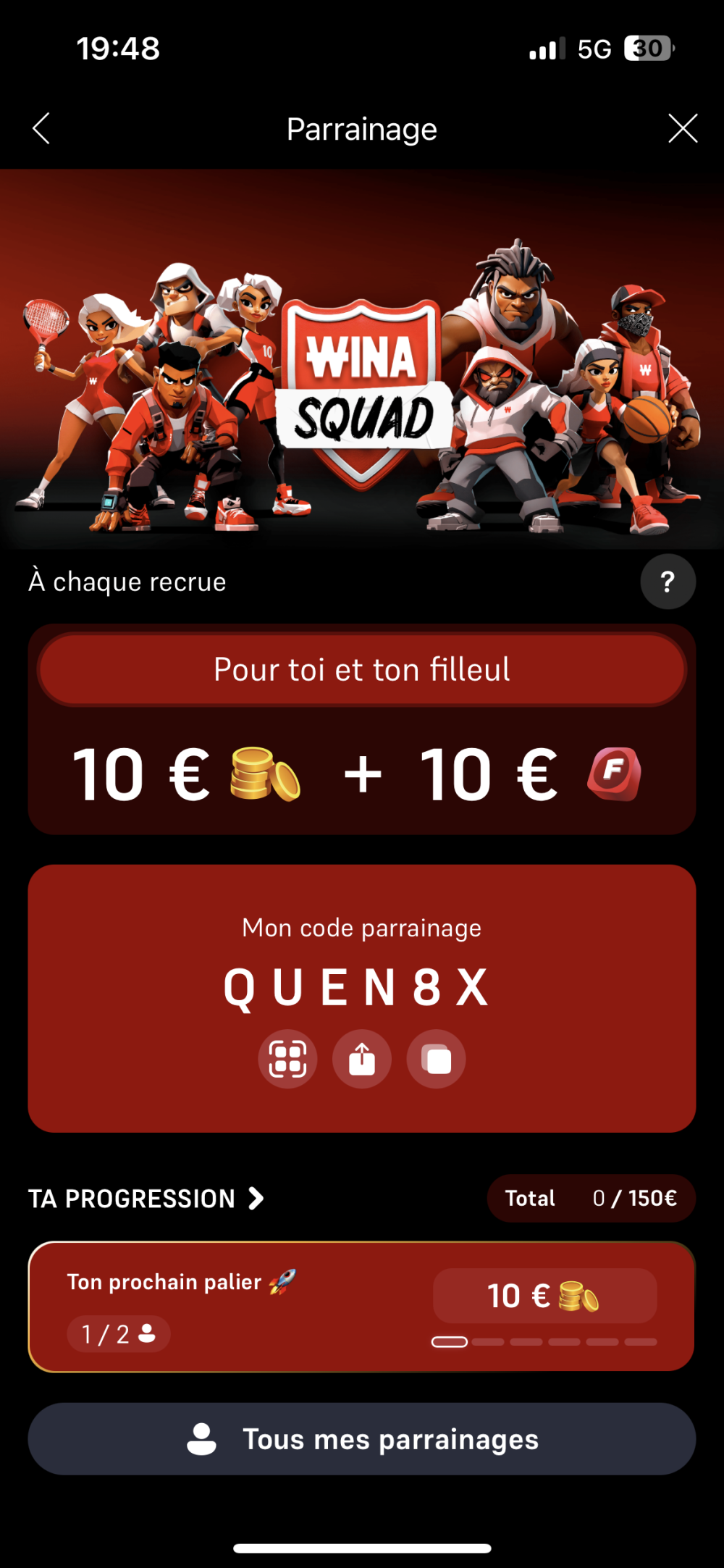Show QR code for referral code

(x=287, y=1059)
